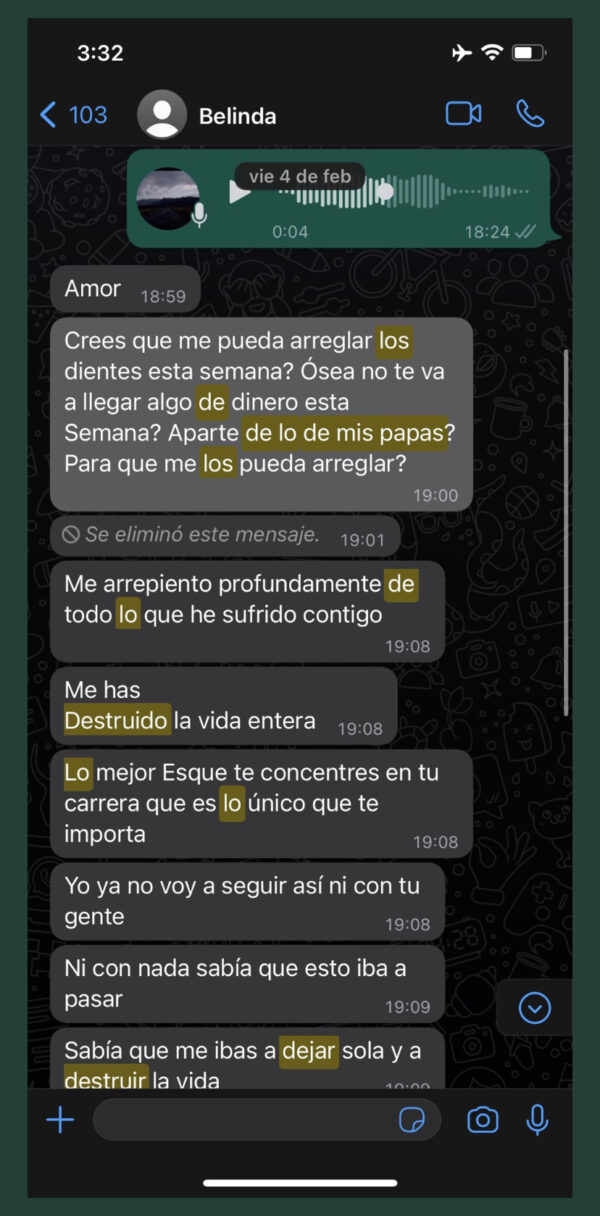Open the sticker picker
This screenshot has width=600, height=1216.
tap(411, 1120)
